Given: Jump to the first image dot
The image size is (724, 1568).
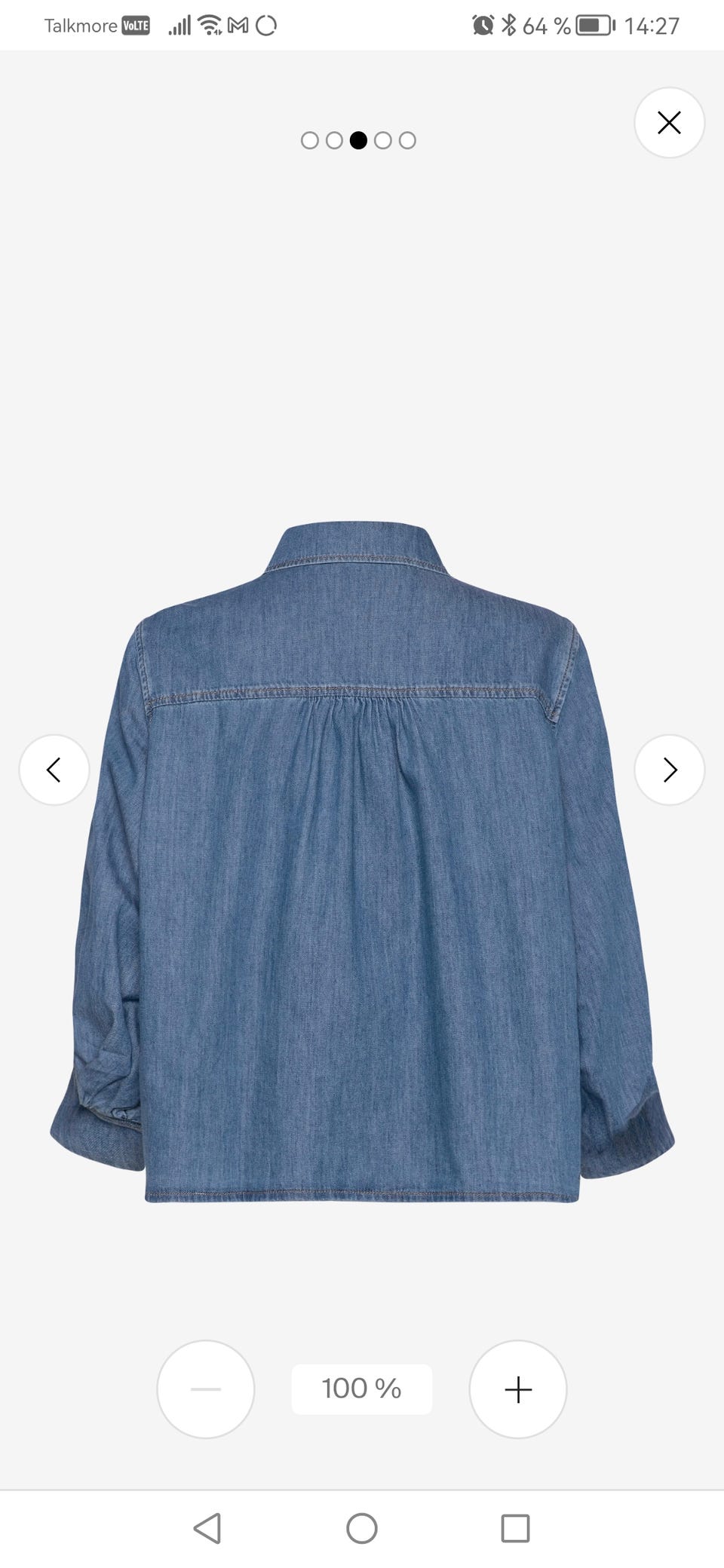Looking at the screenshot, I should 309,140.
